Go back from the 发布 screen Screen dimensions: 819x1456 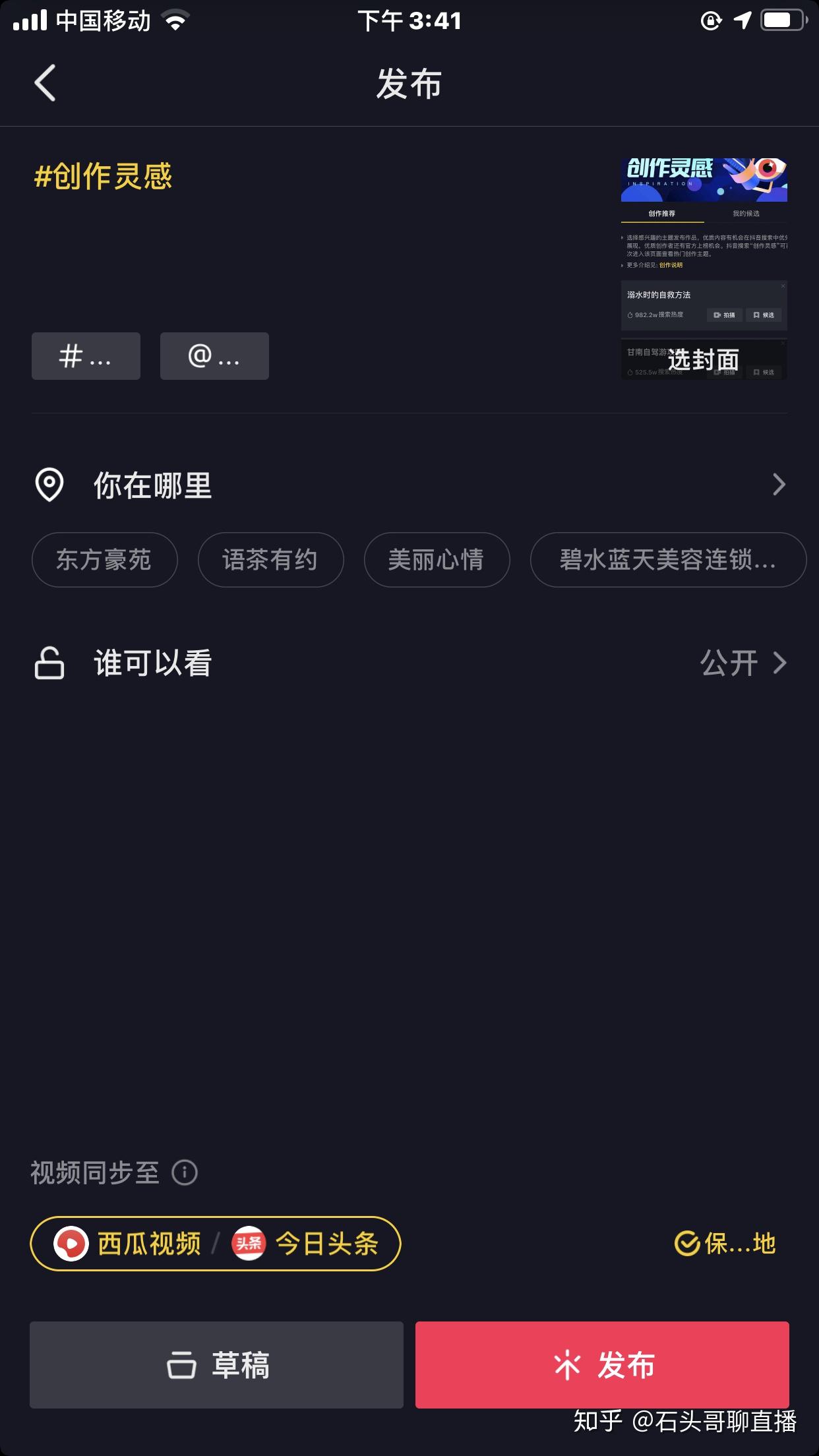(x=45, y=83)
